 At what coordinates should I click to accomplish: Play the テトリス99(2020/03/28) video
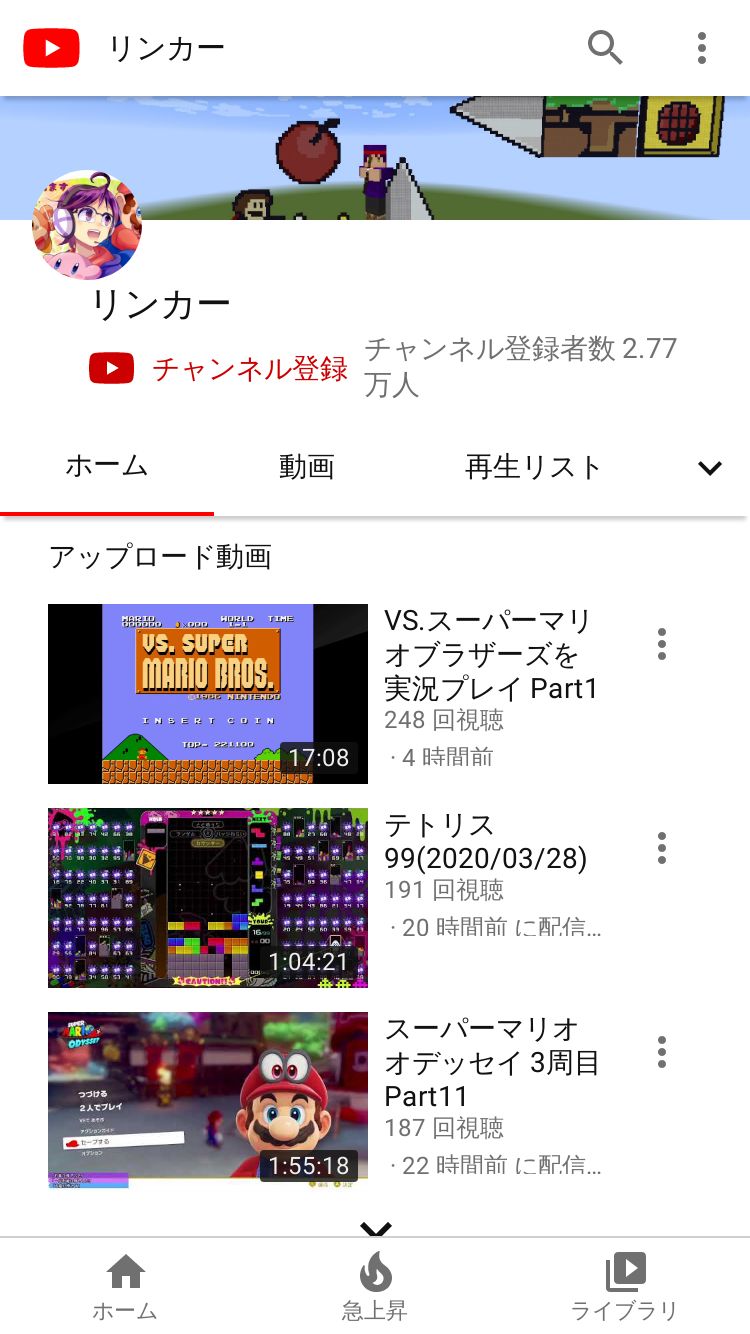pos(208,897)
